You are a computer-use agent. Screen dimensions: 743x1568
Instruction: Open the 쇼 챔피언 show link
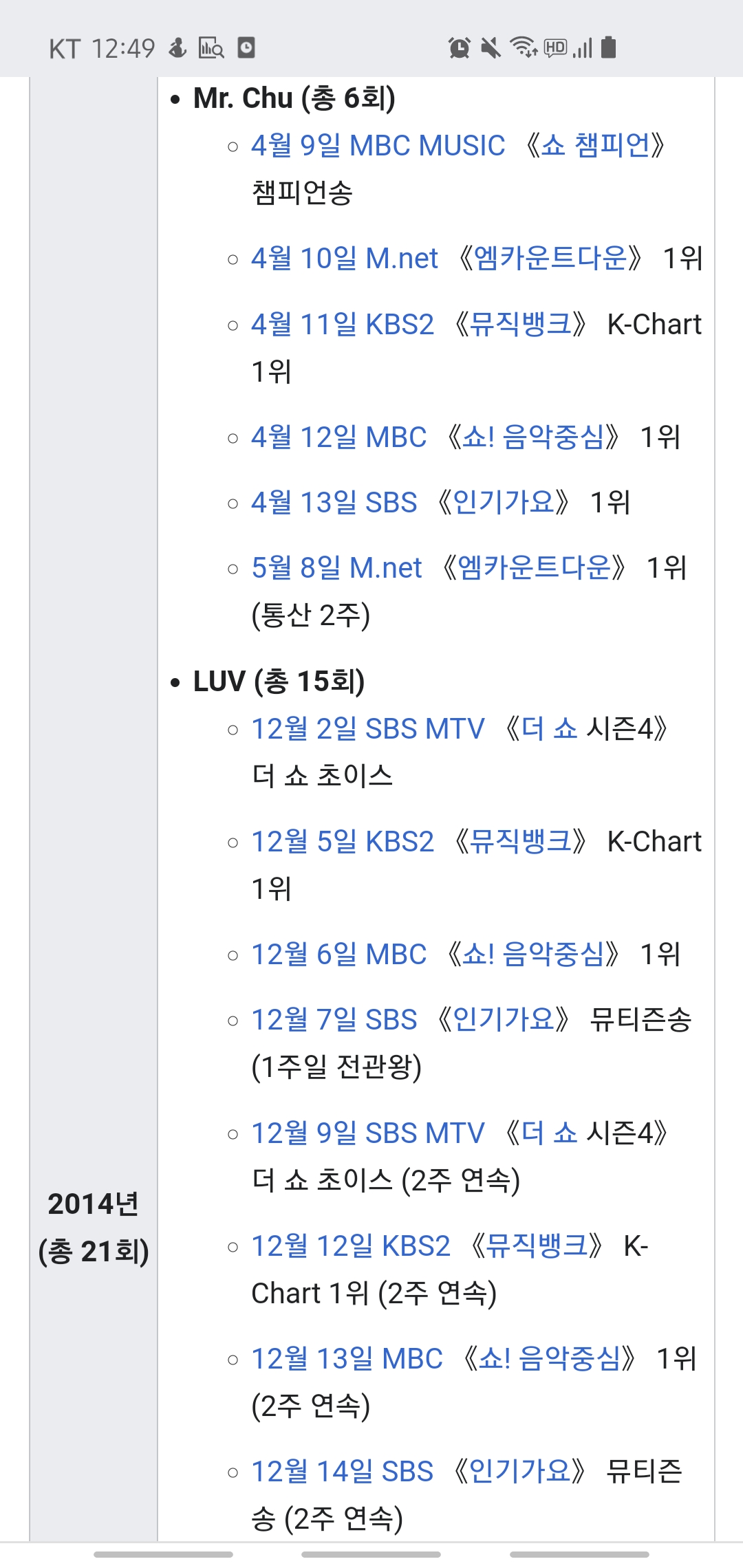coord(594,146)
